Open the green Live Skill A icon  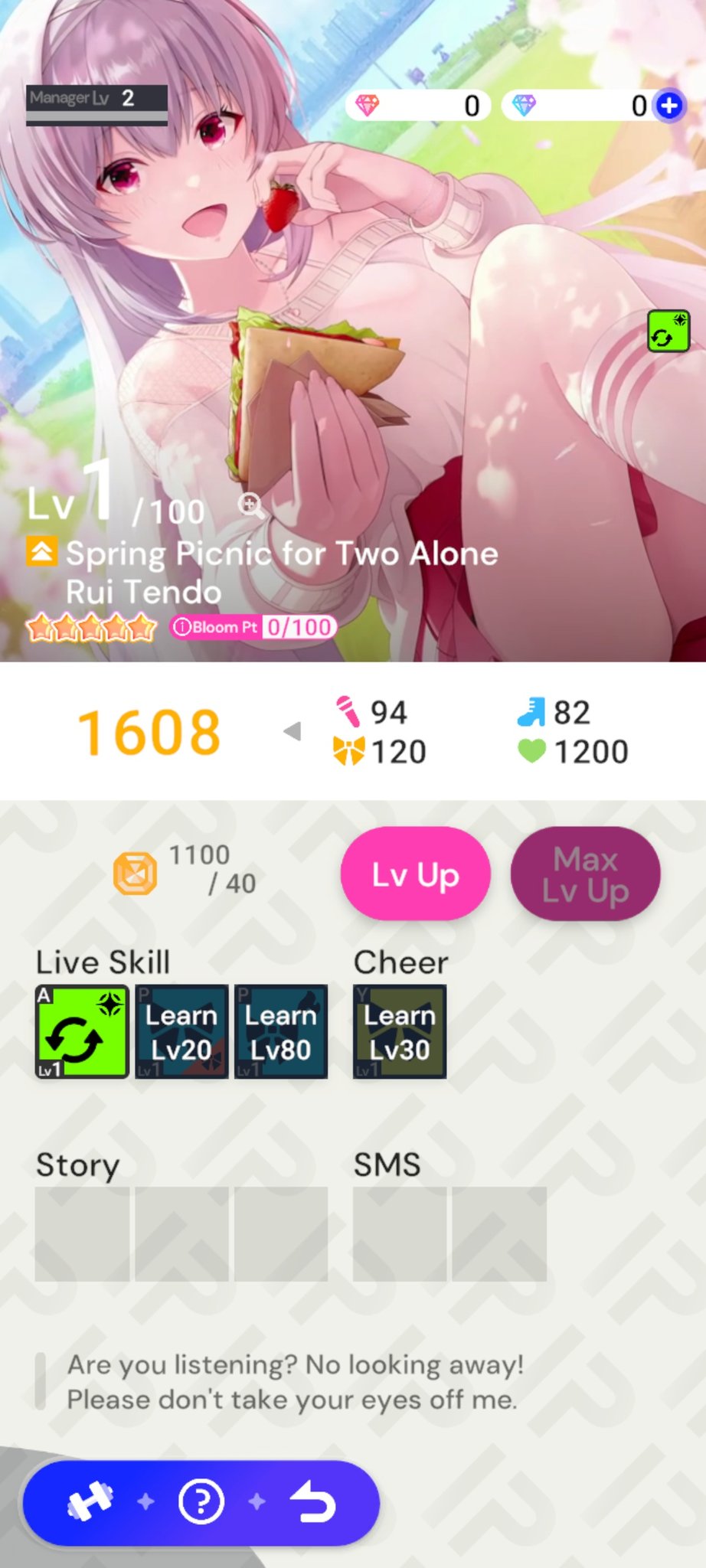pyautogui.click(x=82, y=1031)
